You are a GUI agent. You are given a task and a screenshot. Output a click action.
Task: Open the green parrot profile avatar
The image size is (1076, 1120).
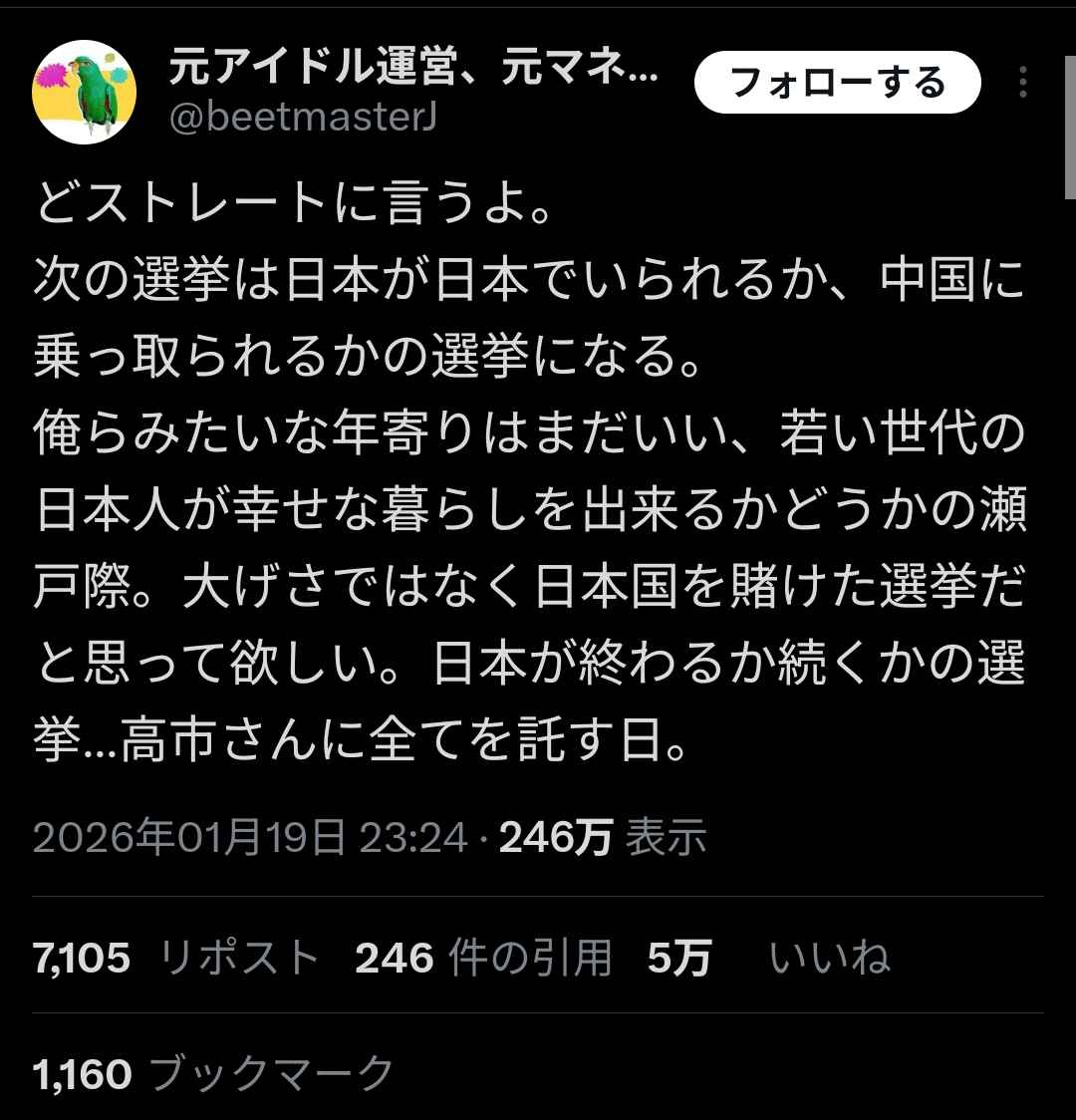84,92
